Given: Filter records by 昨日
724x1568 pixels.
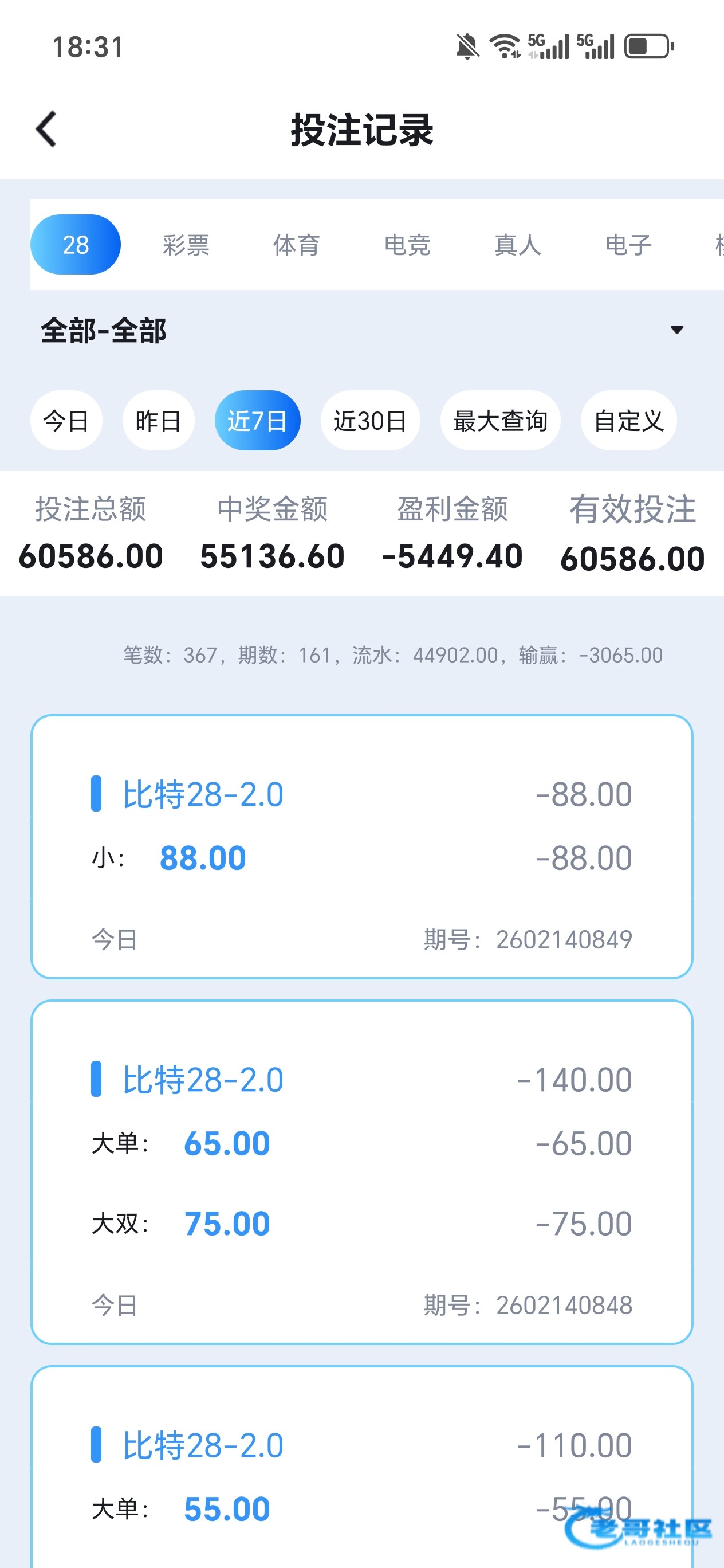Looking at the screenshot, I should (158, 421).
